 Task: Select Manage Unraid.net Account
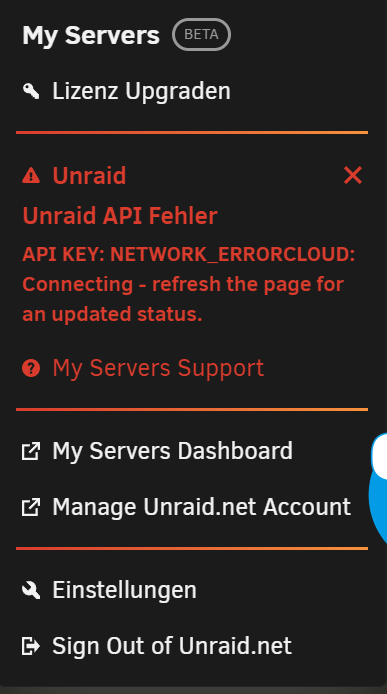186,507
